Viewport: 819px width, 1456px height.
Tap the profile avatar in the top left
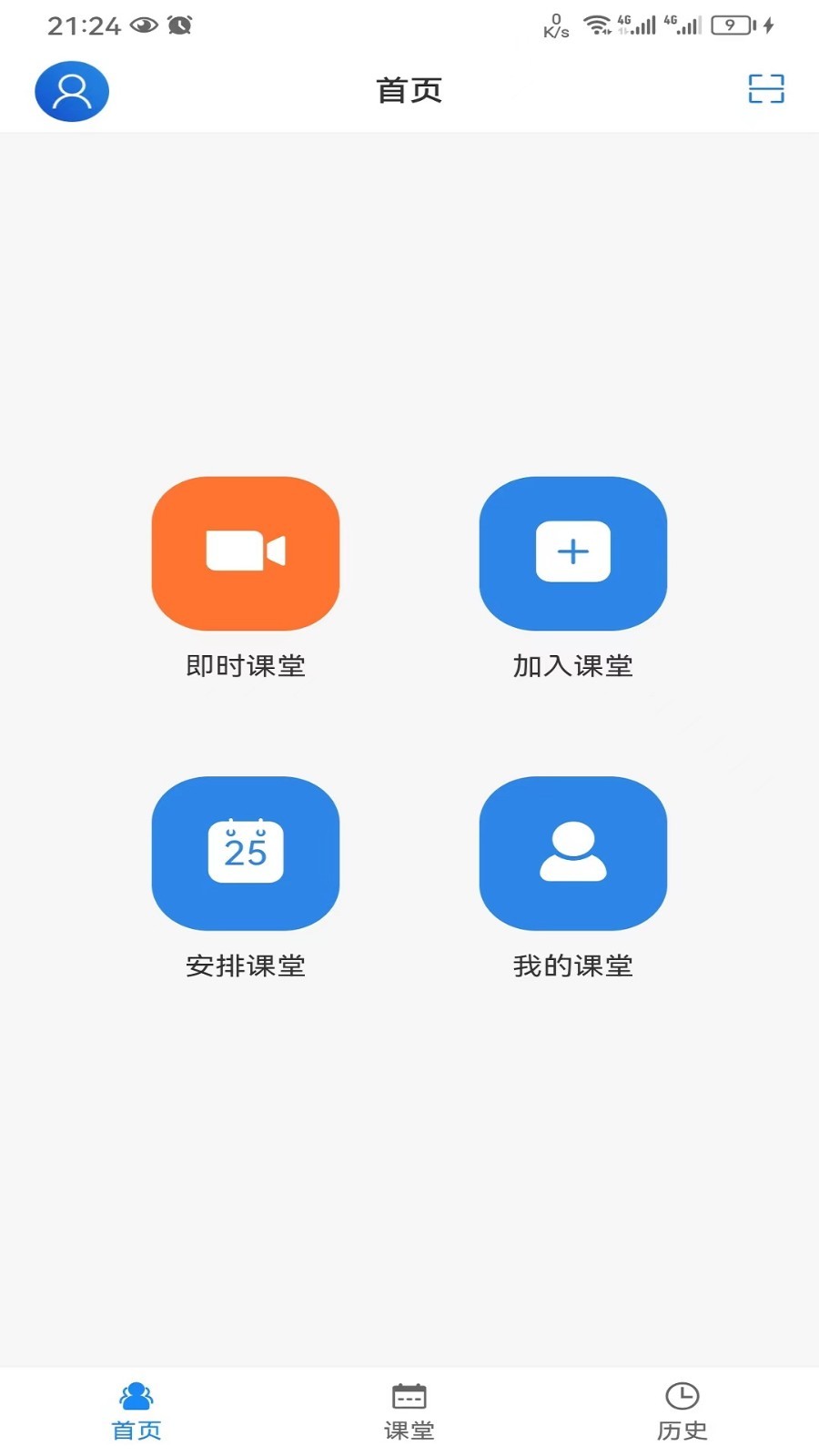click(71, 91)
